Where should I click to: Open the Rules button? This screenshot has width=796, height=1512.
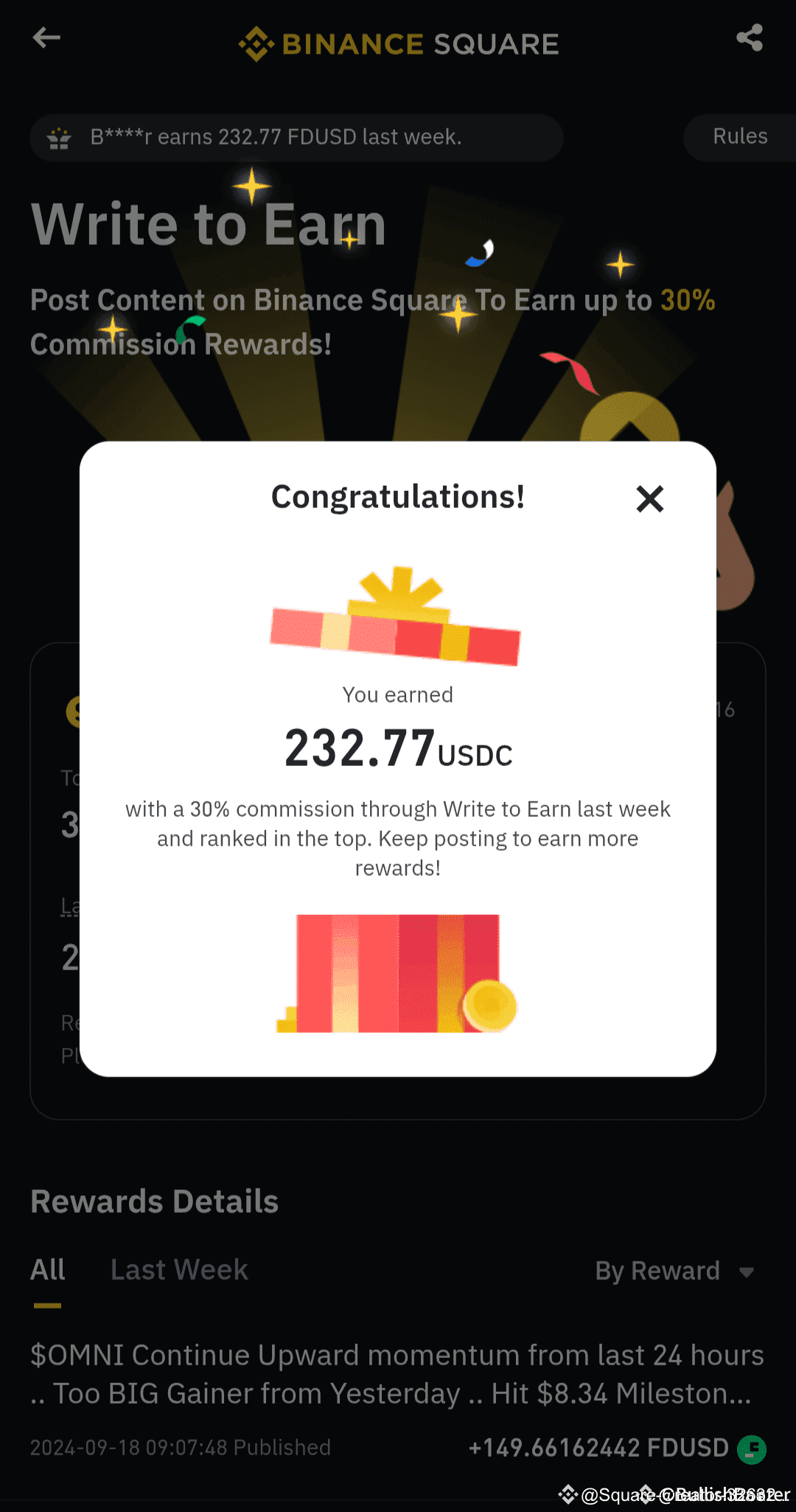(x=739, y=136)
